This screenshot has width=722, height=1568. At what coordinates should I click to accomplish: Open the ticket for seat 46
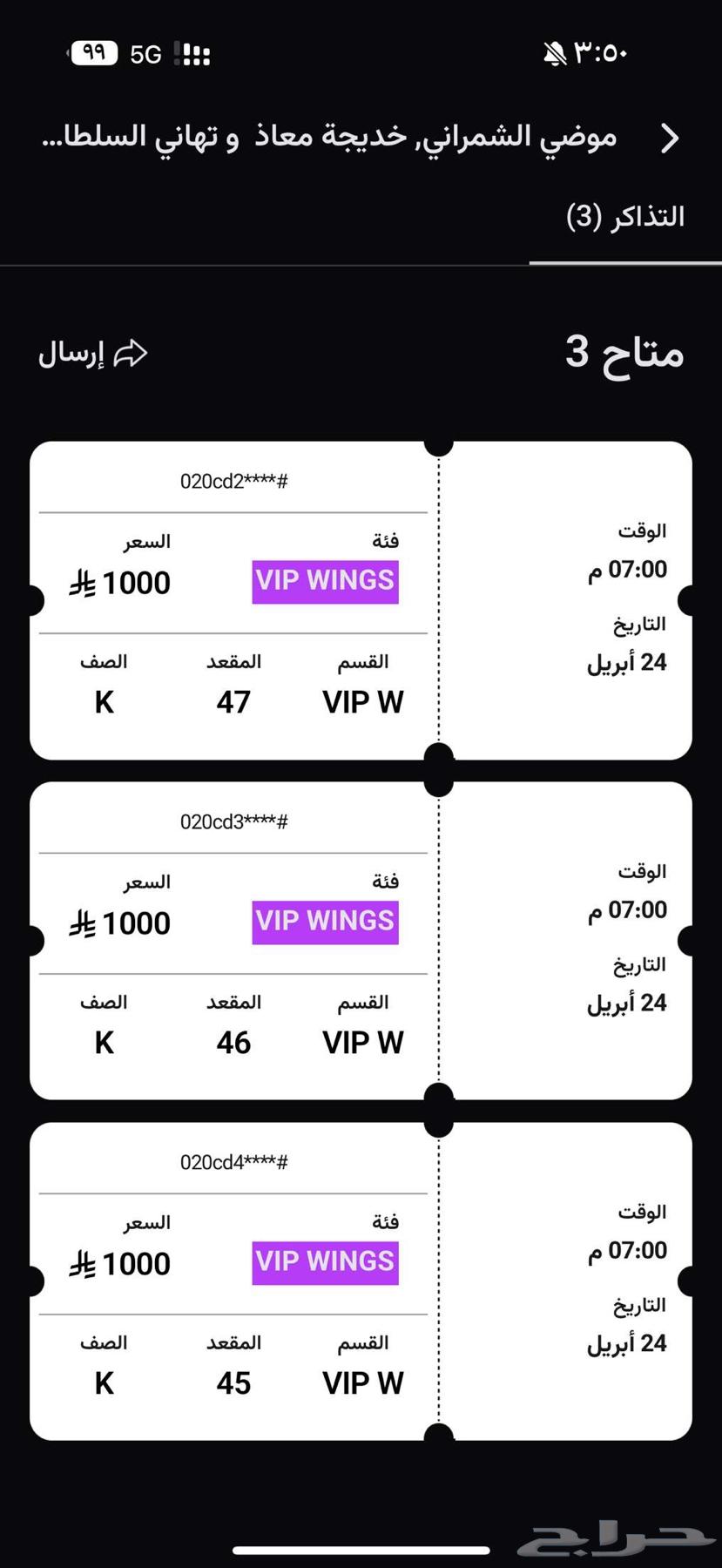(361, 941)
